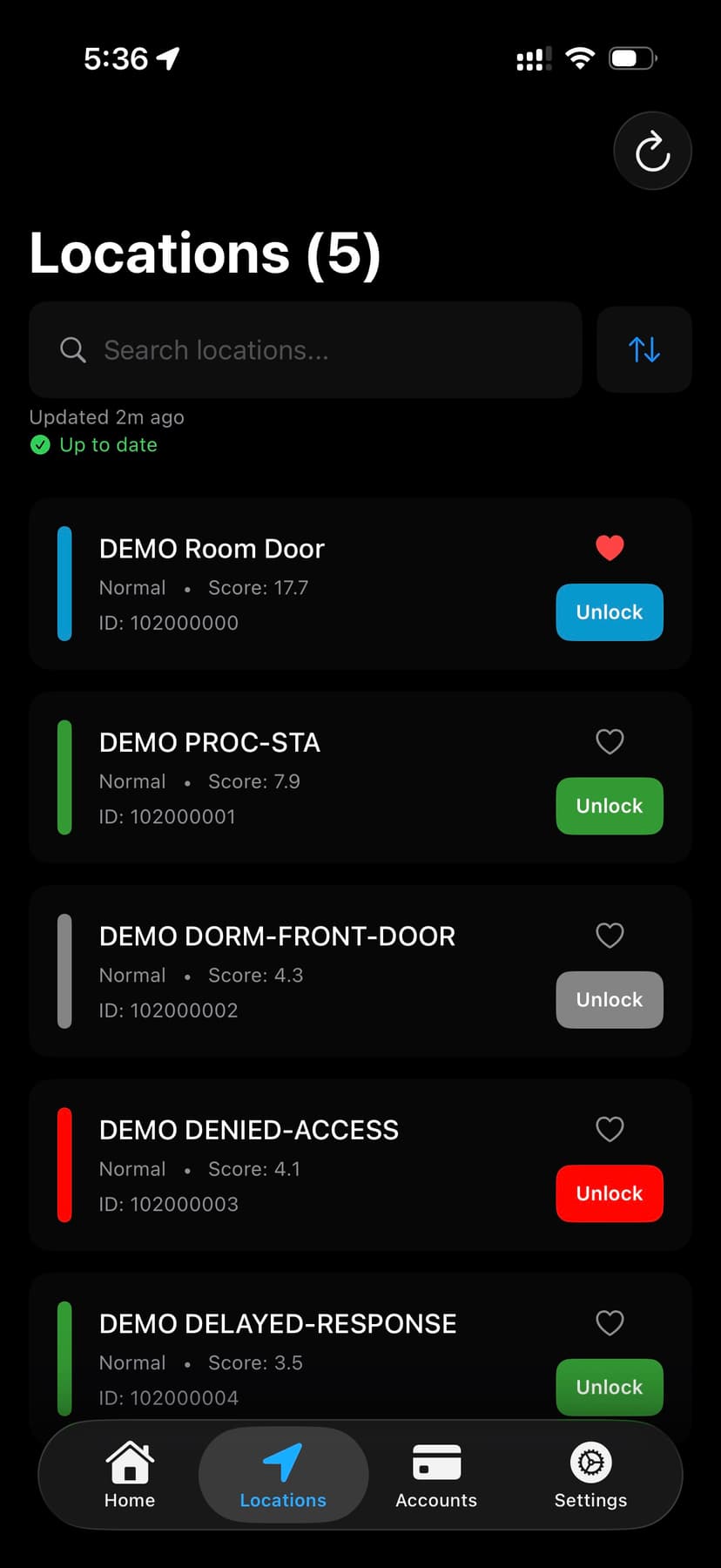Unfavorite DEMO Room Door with the red heart

[x=610, y=547]
